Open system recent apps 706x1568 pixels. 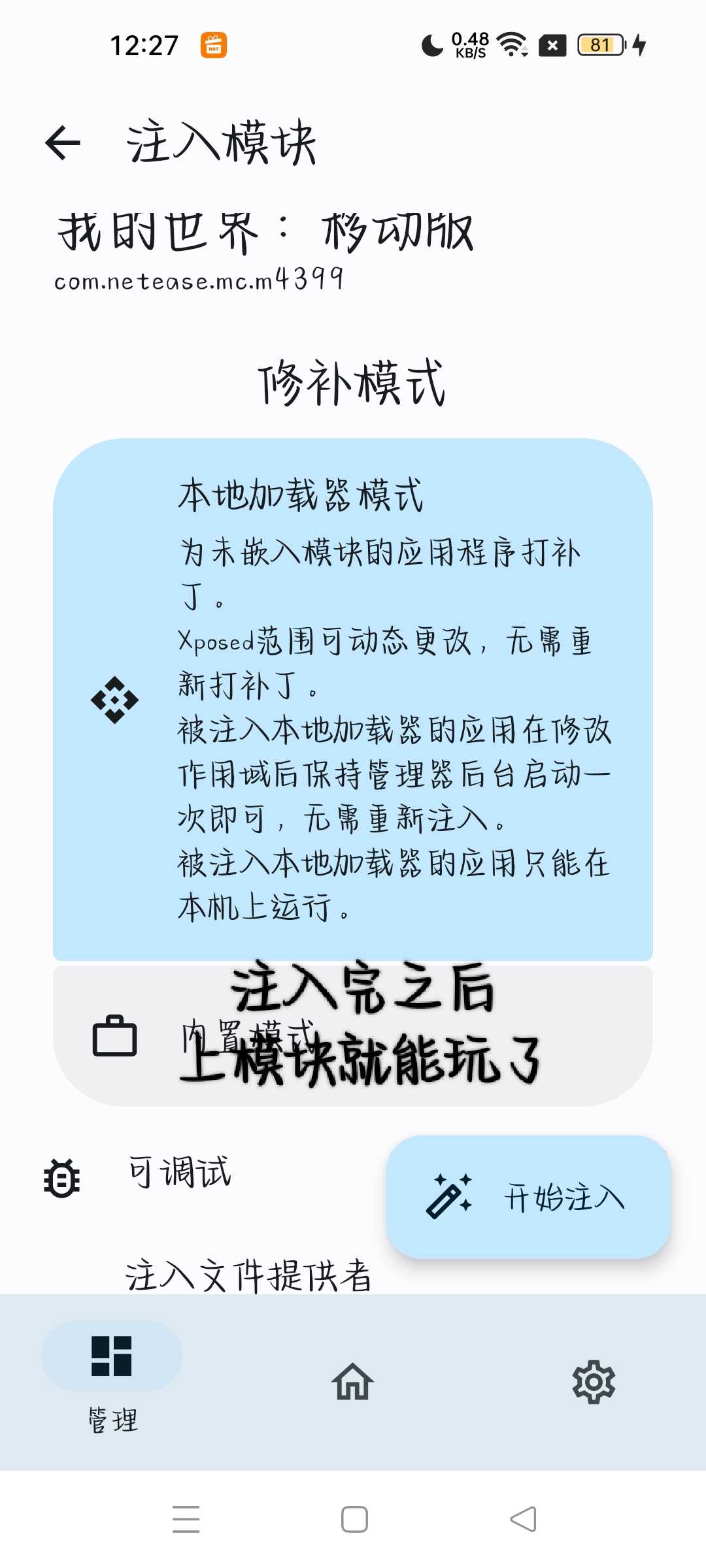click(186, 1518)
